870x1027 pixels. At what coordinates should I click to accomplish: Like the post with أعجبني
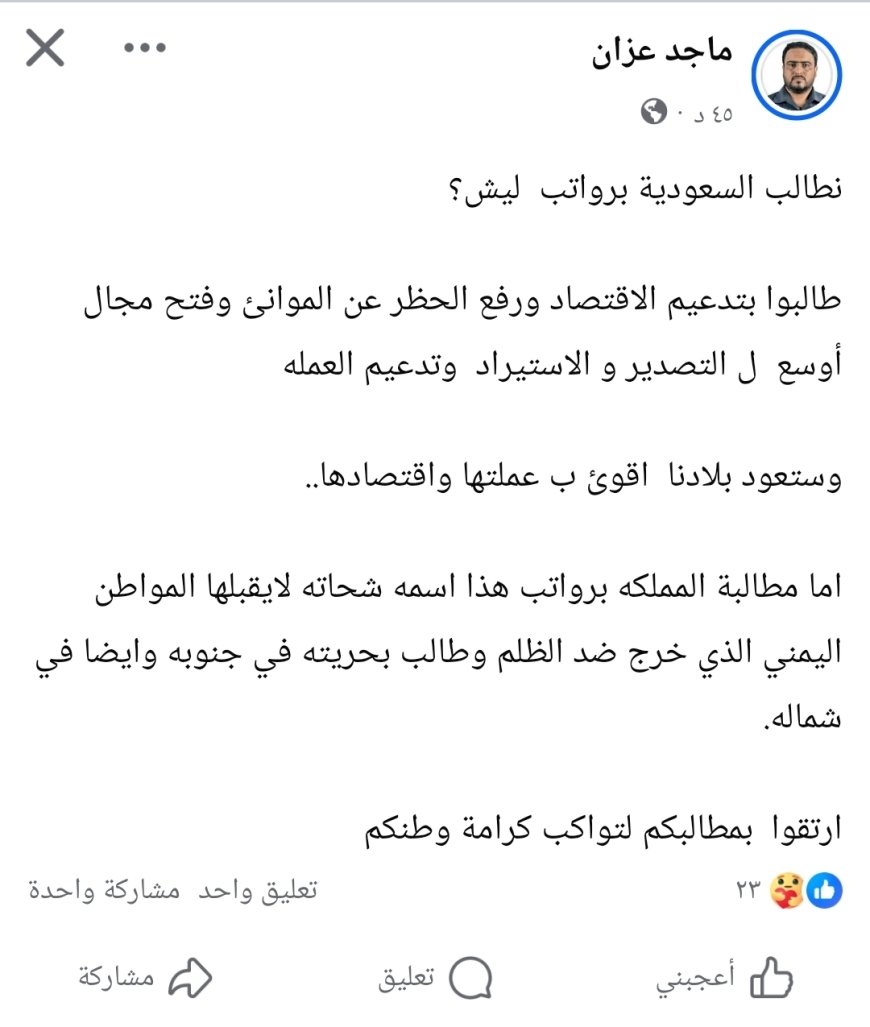(x=720, y=978)
